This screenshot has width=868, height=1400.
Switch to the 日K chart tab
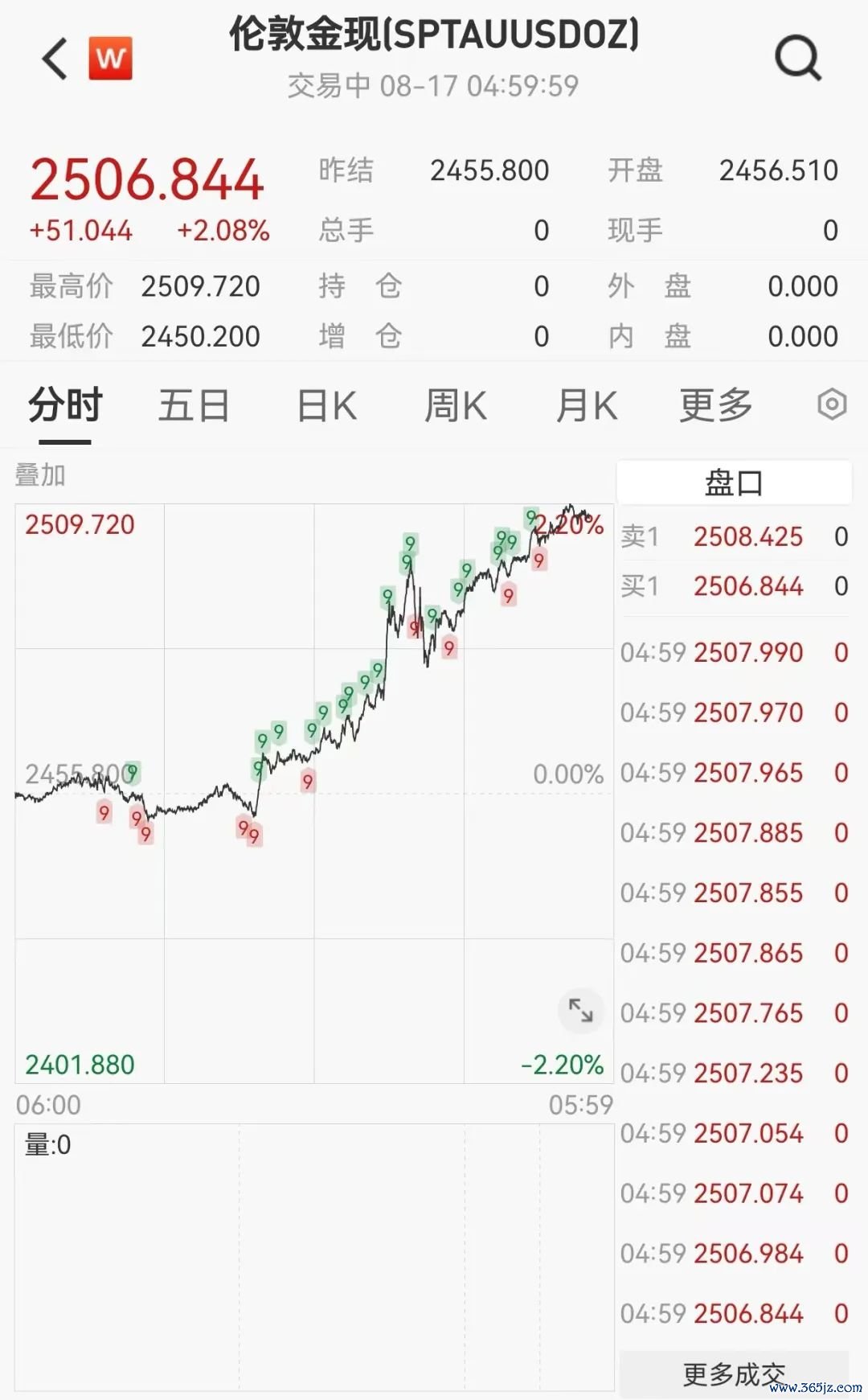(326, 405)
